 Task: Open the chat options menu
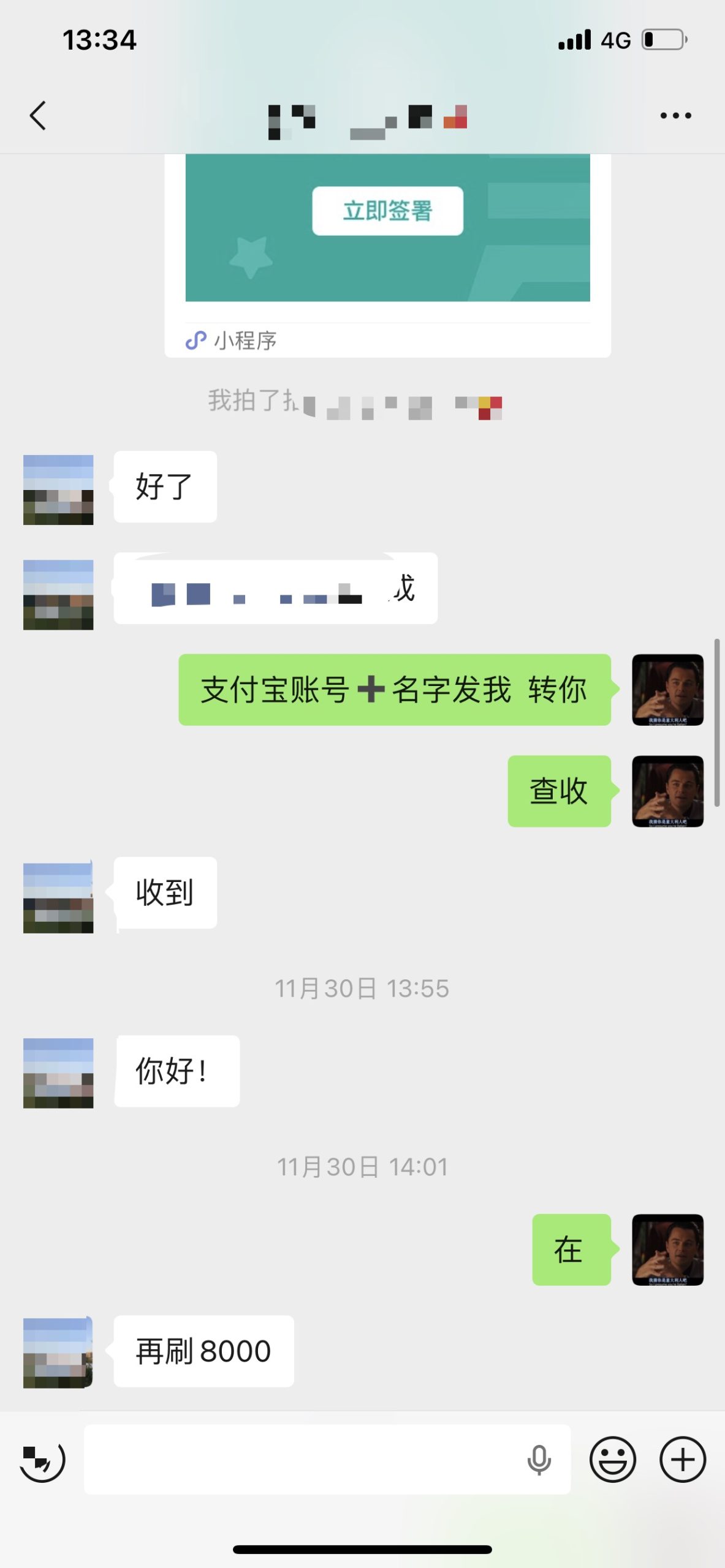675,115
